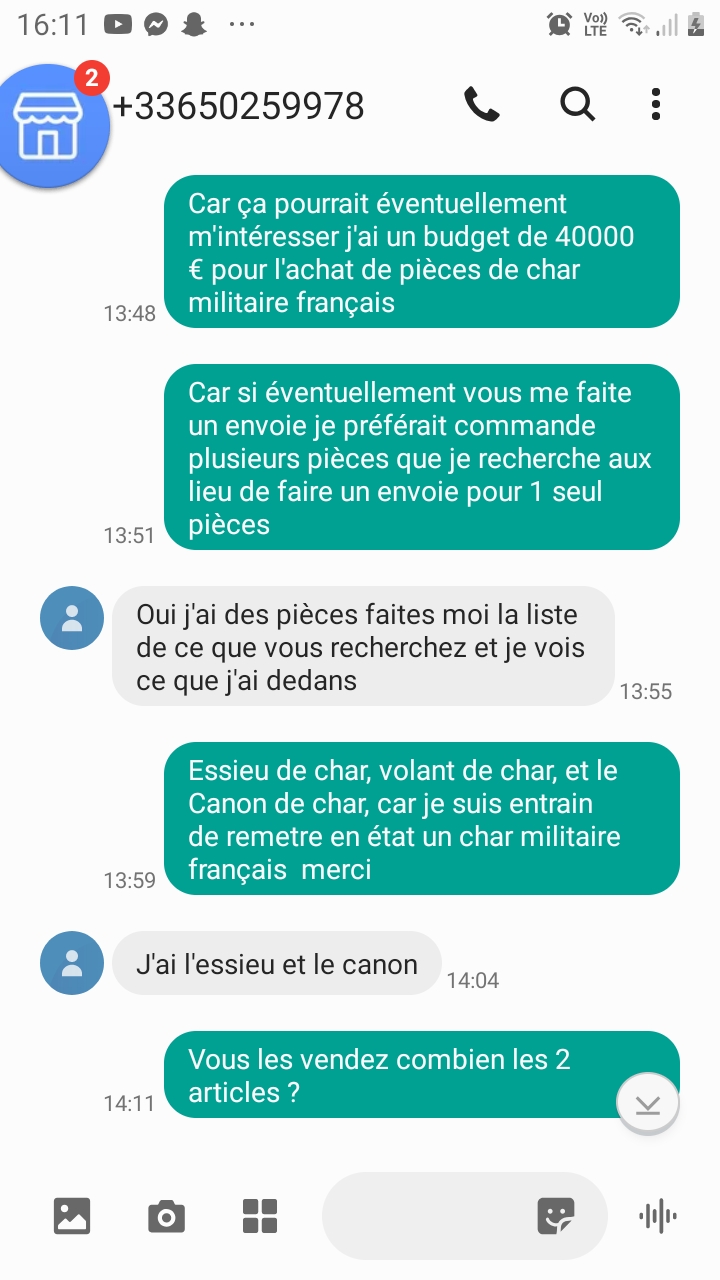Open the overflow menu
Image resolution: width=720 pixels, height=1280 pixels.
656,104
